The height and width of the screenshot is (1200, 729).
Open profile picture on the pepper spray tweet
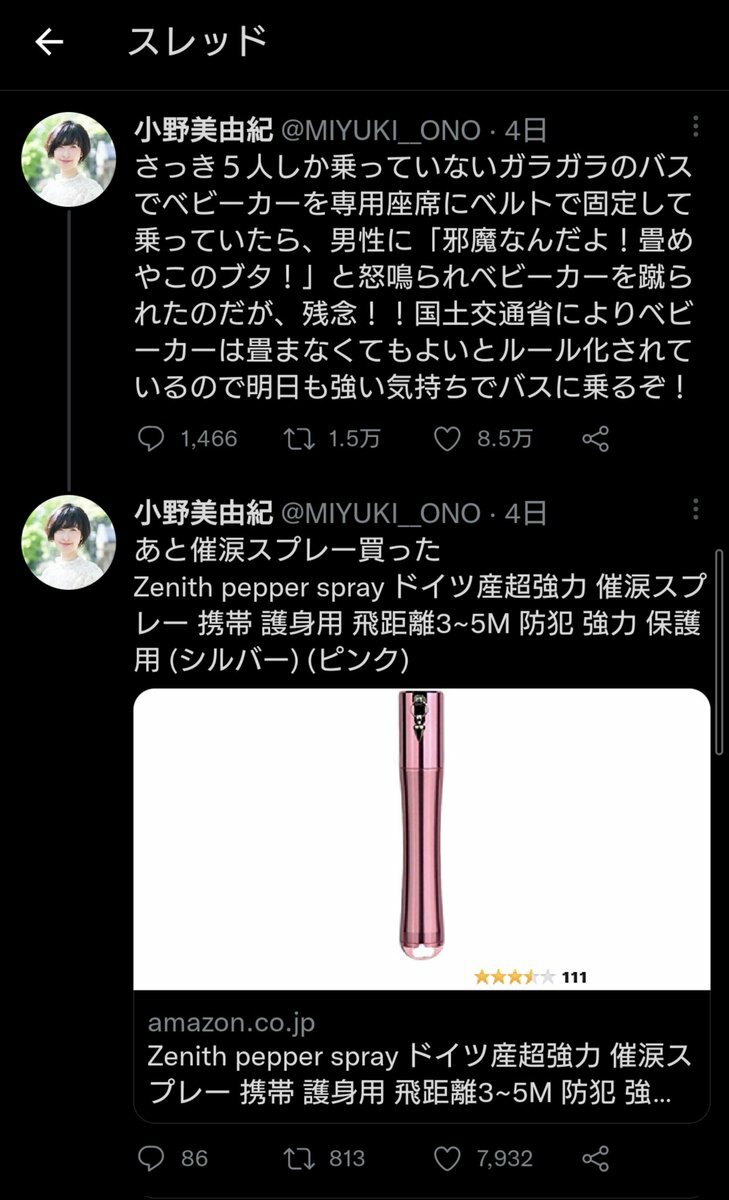[x=69, y=542]
